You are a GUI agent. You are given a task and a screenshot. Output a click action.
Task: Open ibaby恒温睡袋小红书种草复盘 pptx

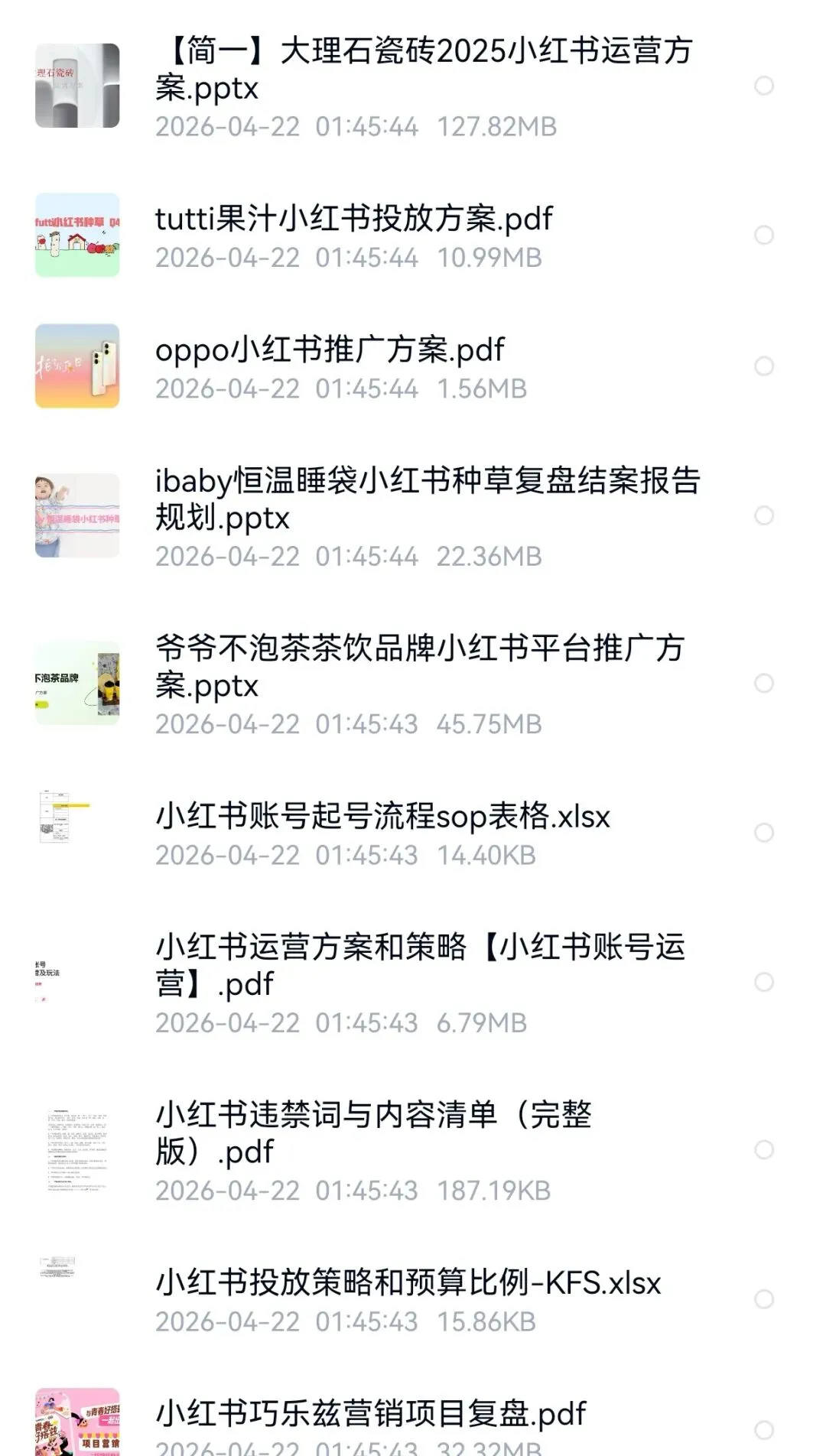413,515
